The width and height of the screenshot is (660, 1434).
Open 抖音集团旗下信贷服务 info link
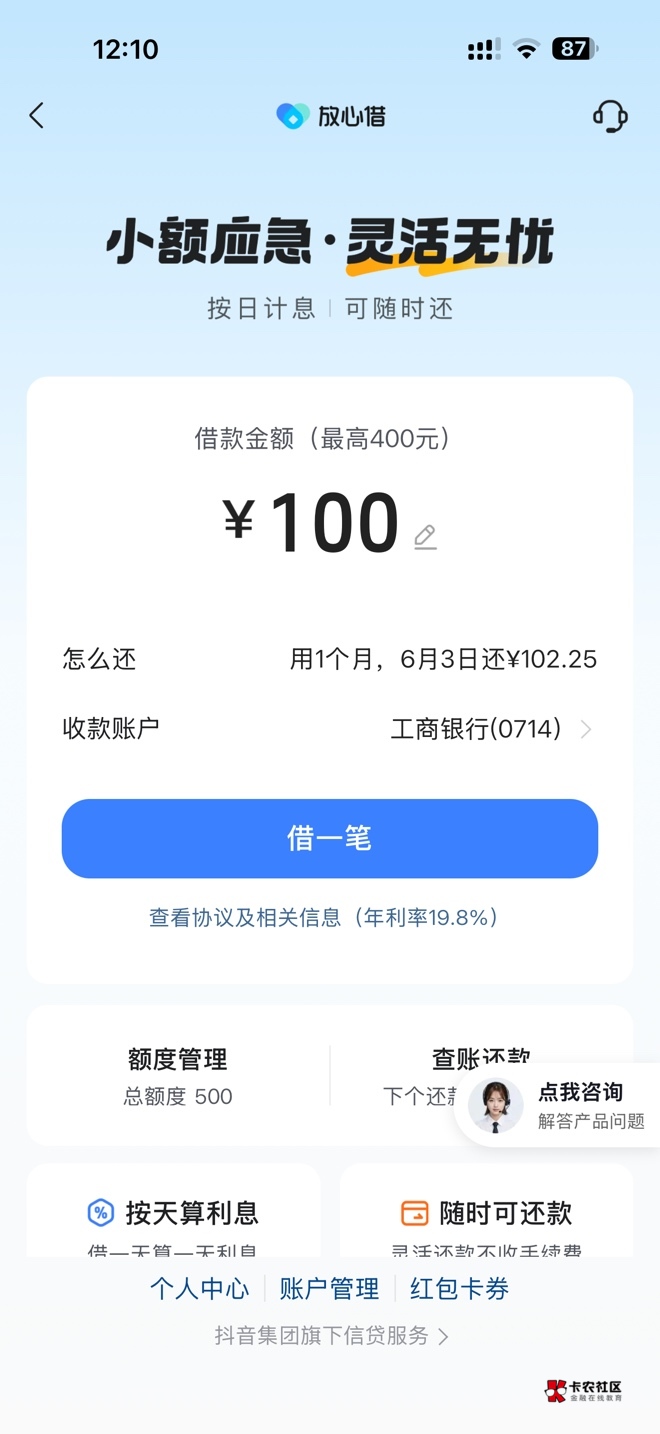(330, 1336)
